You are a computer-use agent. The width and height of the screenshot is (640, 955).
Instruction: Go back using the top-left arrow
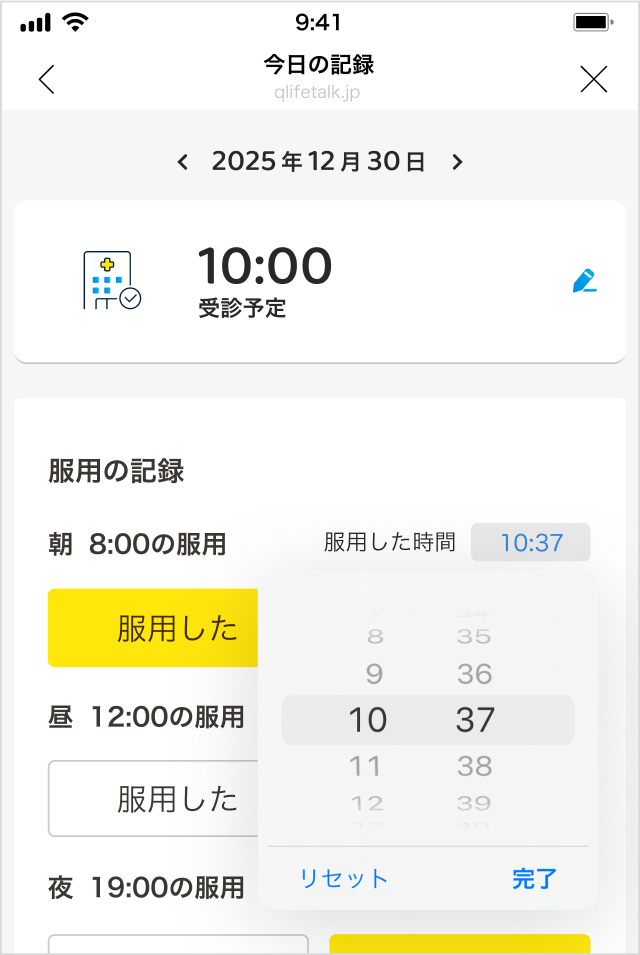46,79
